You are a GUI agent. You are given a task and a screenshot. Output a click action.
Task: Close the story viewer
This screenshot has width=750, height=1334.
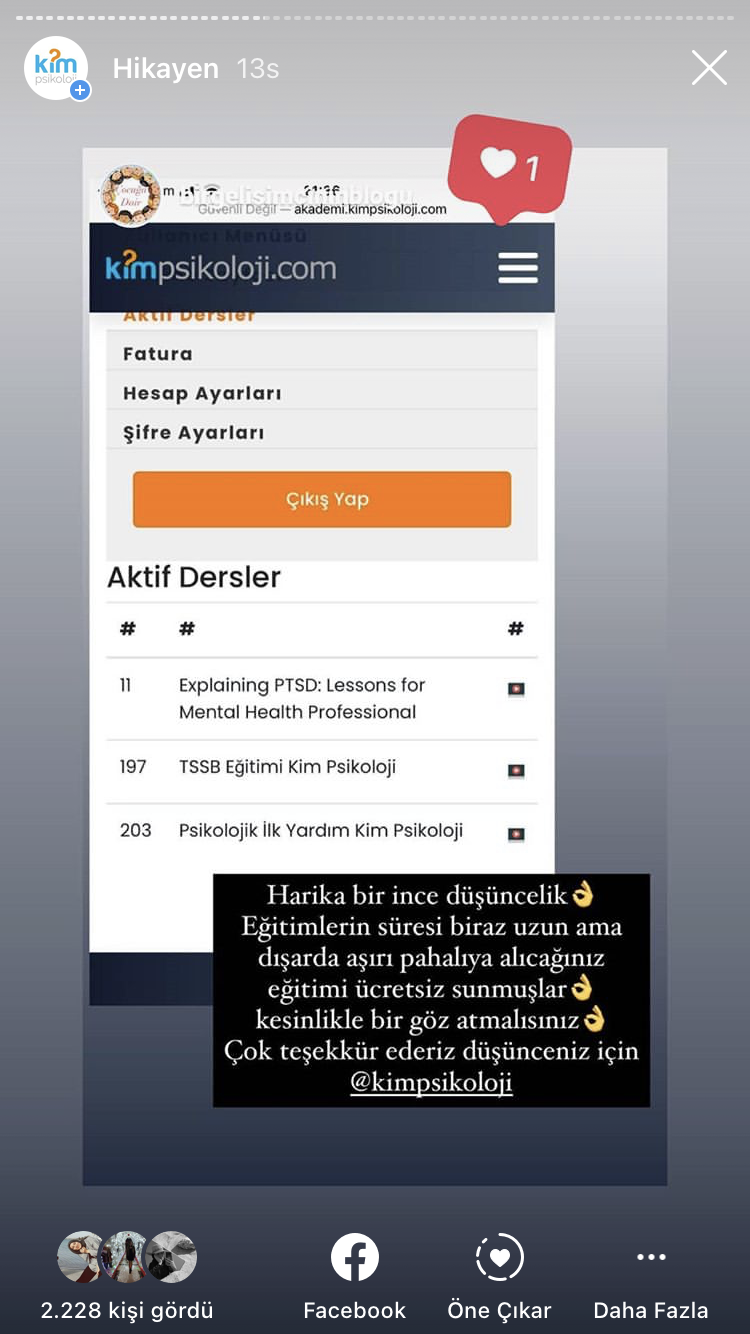tap(709, 68)
